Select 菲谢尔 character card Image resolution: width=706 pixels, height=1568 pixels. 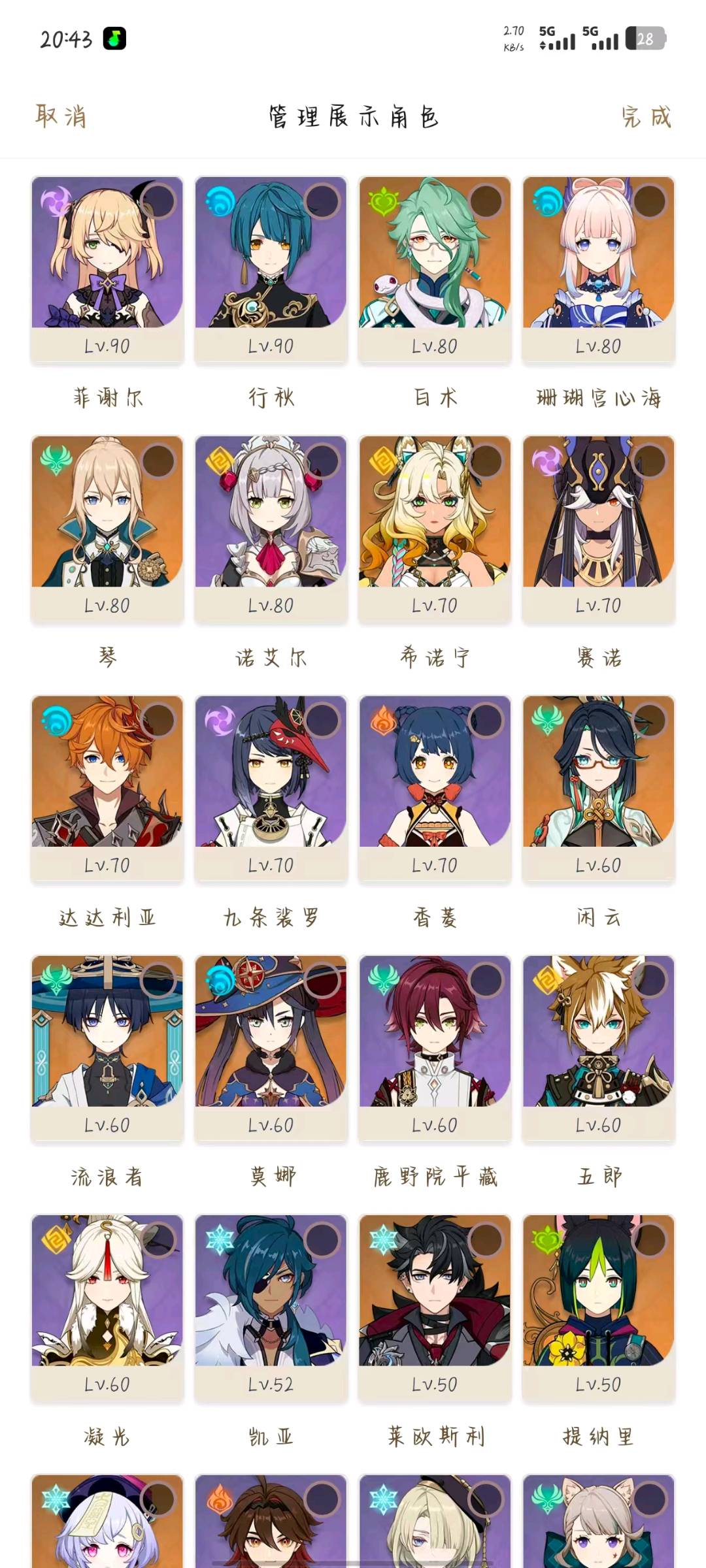107,269
